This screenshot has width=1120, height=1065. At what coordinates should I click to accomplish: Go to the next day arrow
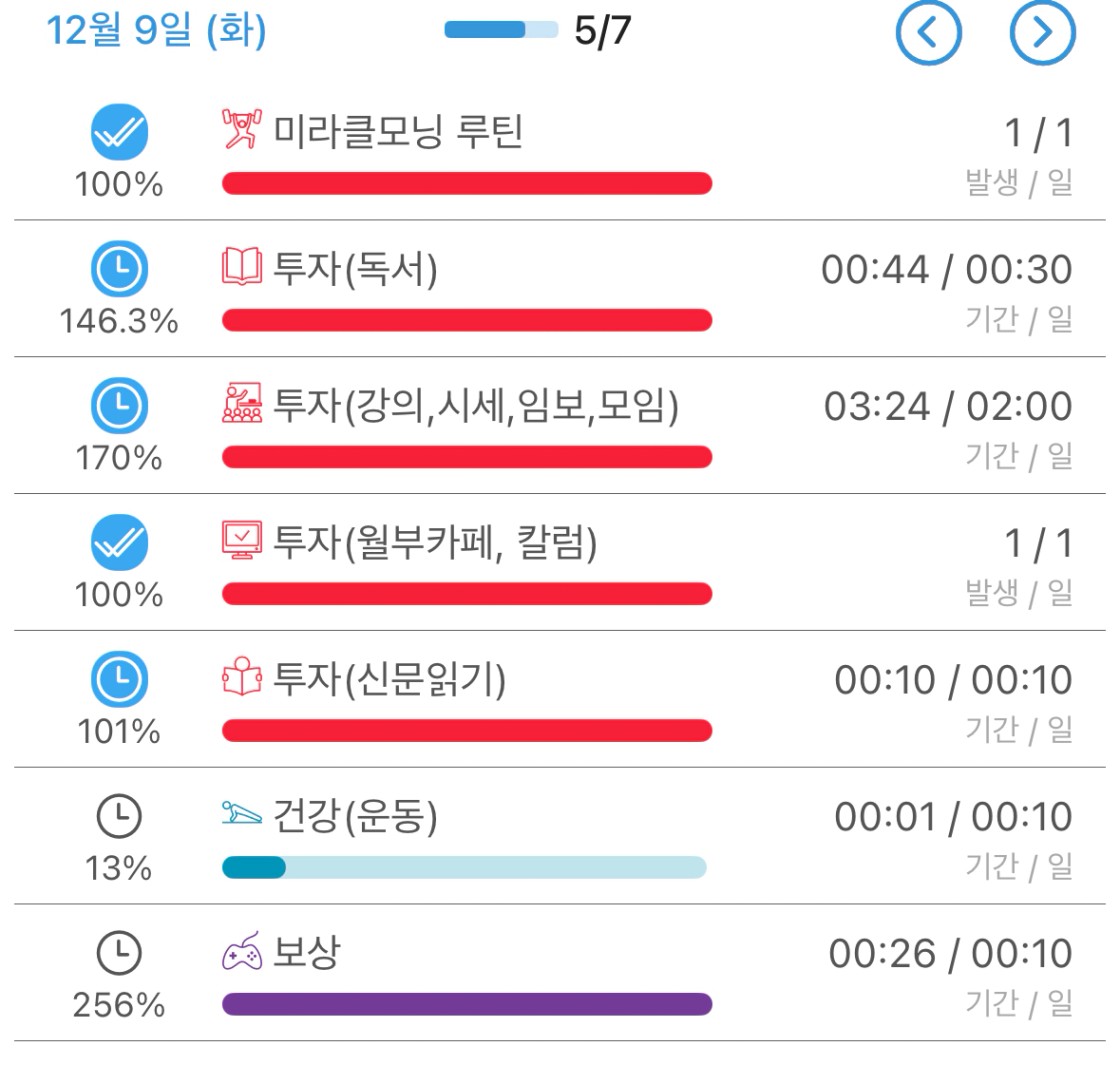[1042, 33]
